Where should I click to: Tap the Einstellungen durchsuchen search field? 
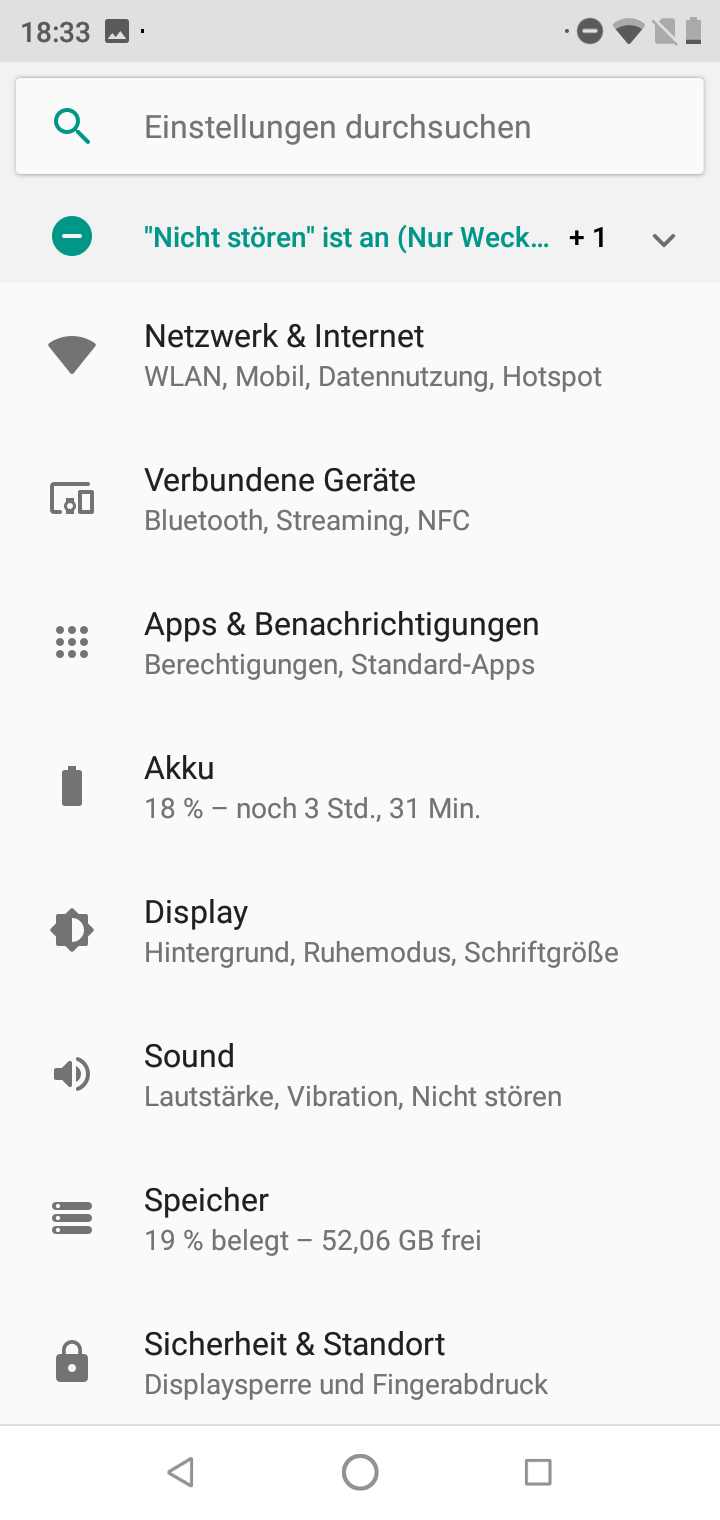coord(360,127)
